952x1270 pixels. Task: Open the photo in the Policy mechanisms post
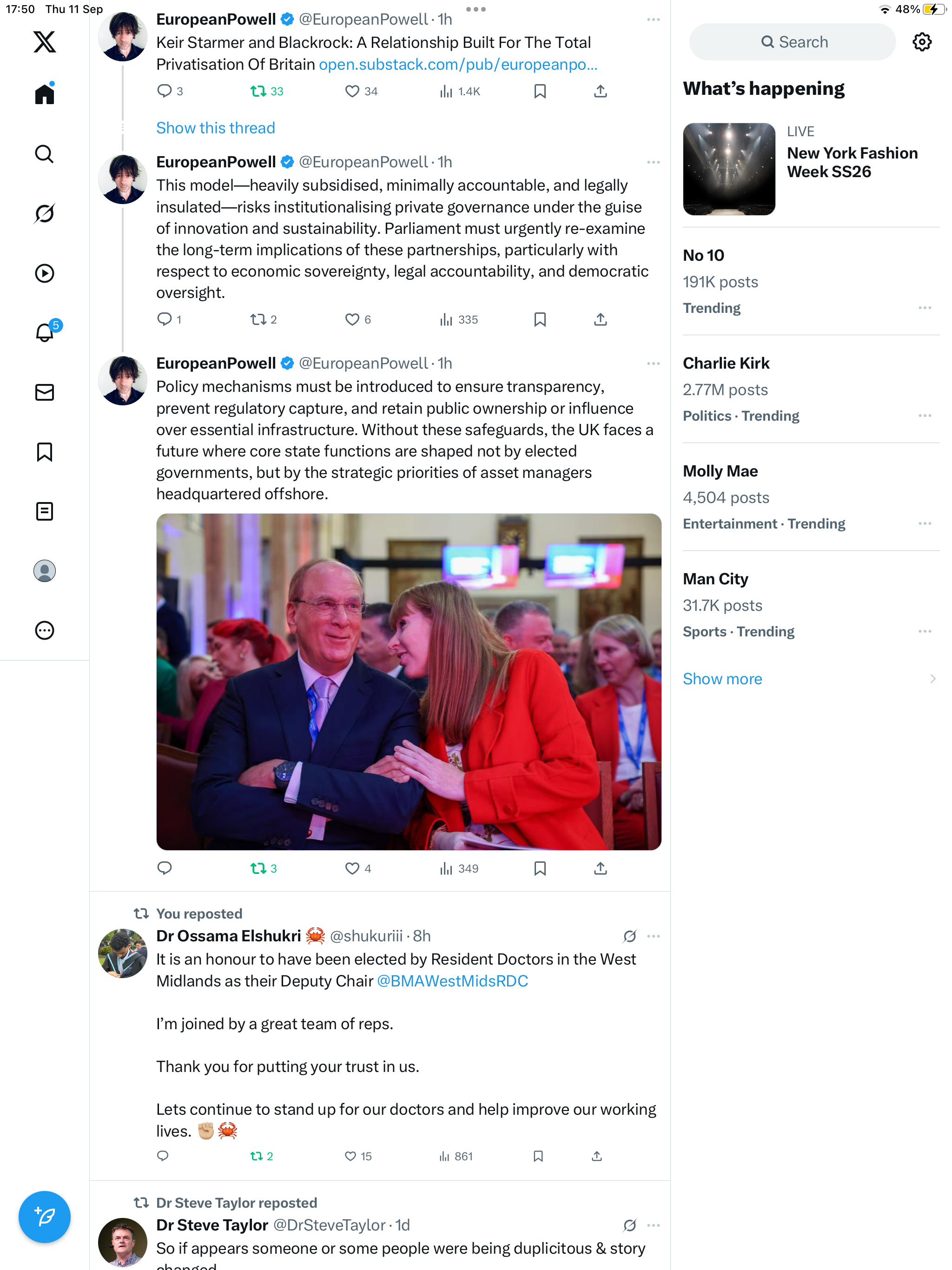tap(408, 681)
